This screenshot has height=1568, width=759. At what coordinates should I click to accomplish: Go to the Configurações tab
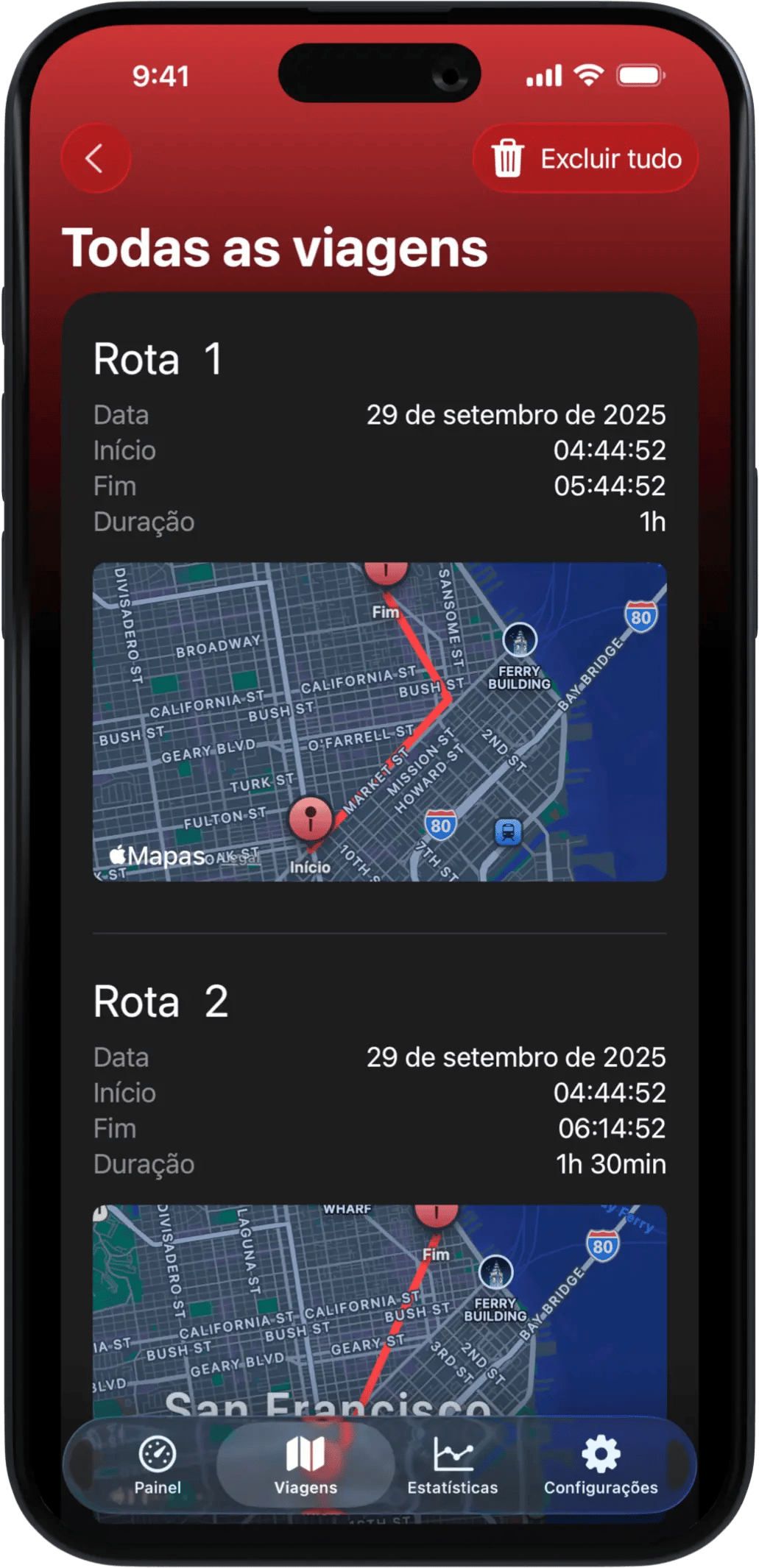click(x=601, y=1464)
